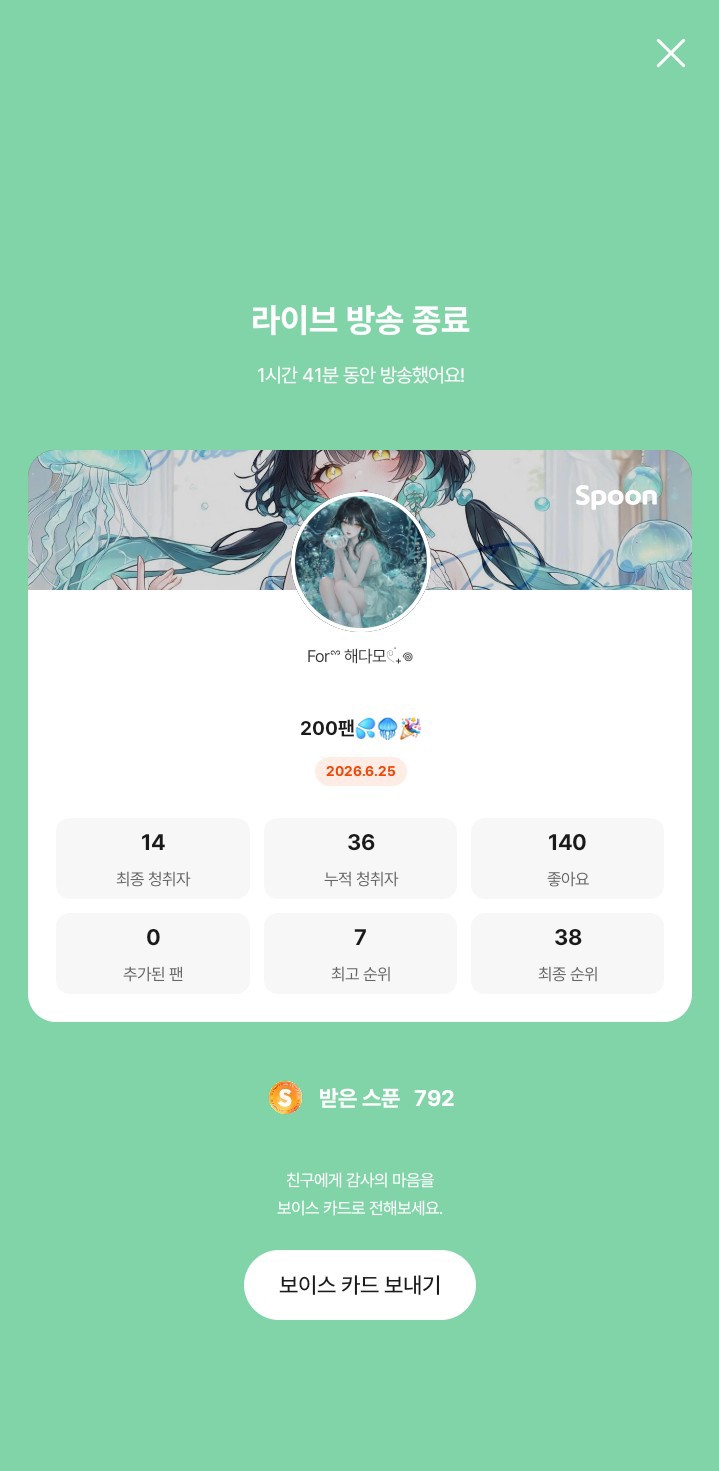Tap the 보이스 카드 보내기 button
Viewport: 719px width, 1471px height.
click(360, 1285)
